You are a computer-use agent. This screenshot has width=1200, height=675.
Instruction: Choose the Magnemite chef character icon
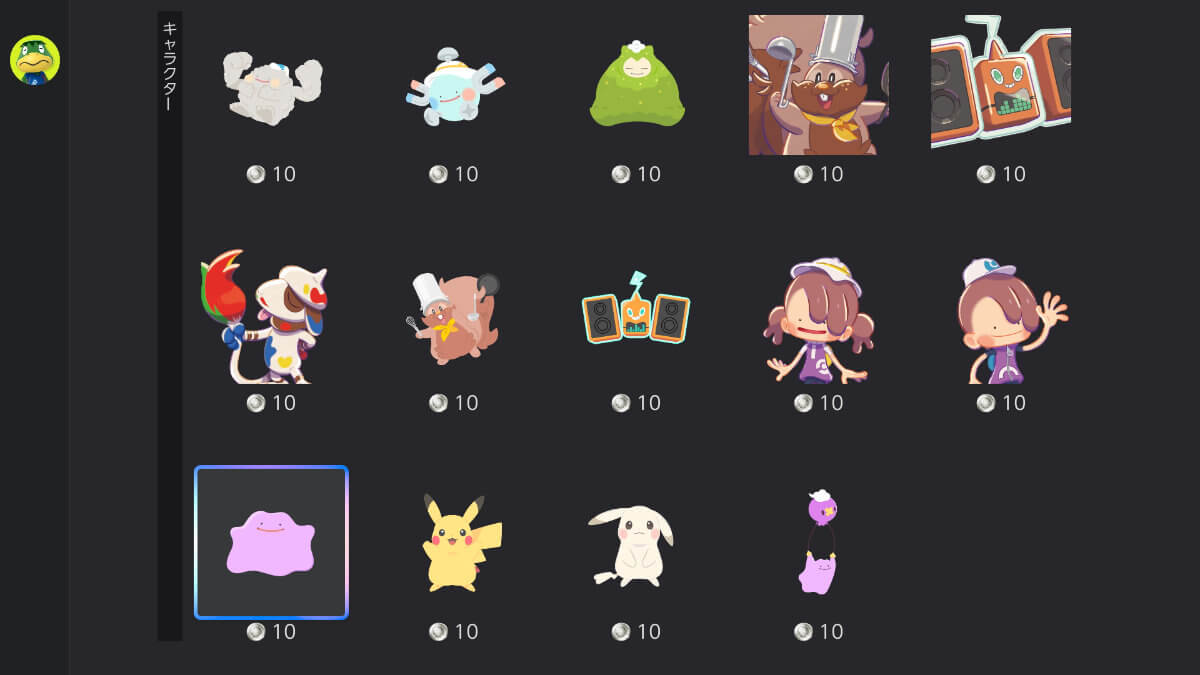tap(454, 88)
